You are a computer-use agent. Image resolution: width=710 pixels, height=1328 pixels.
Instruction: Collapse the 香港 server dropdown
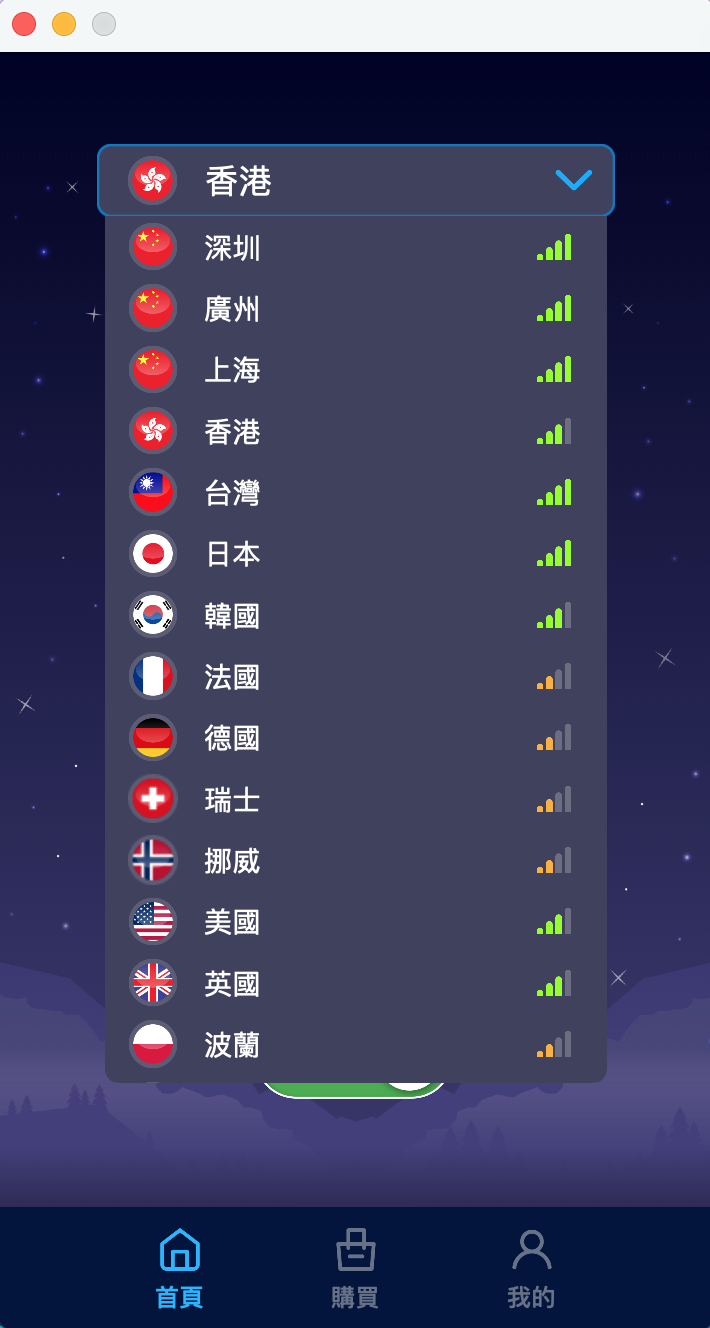573,180
